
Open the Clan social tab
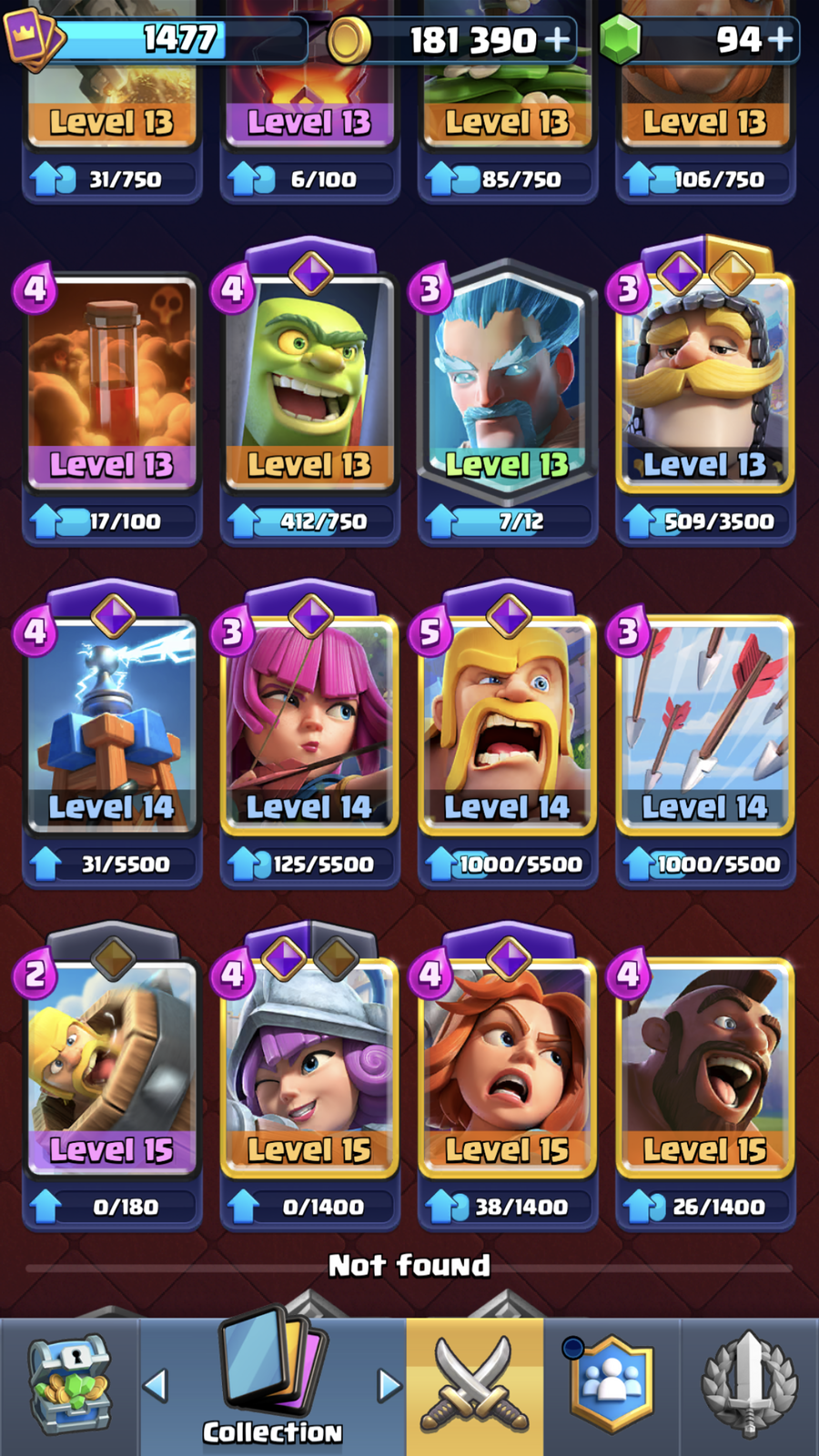[612, 1386]
